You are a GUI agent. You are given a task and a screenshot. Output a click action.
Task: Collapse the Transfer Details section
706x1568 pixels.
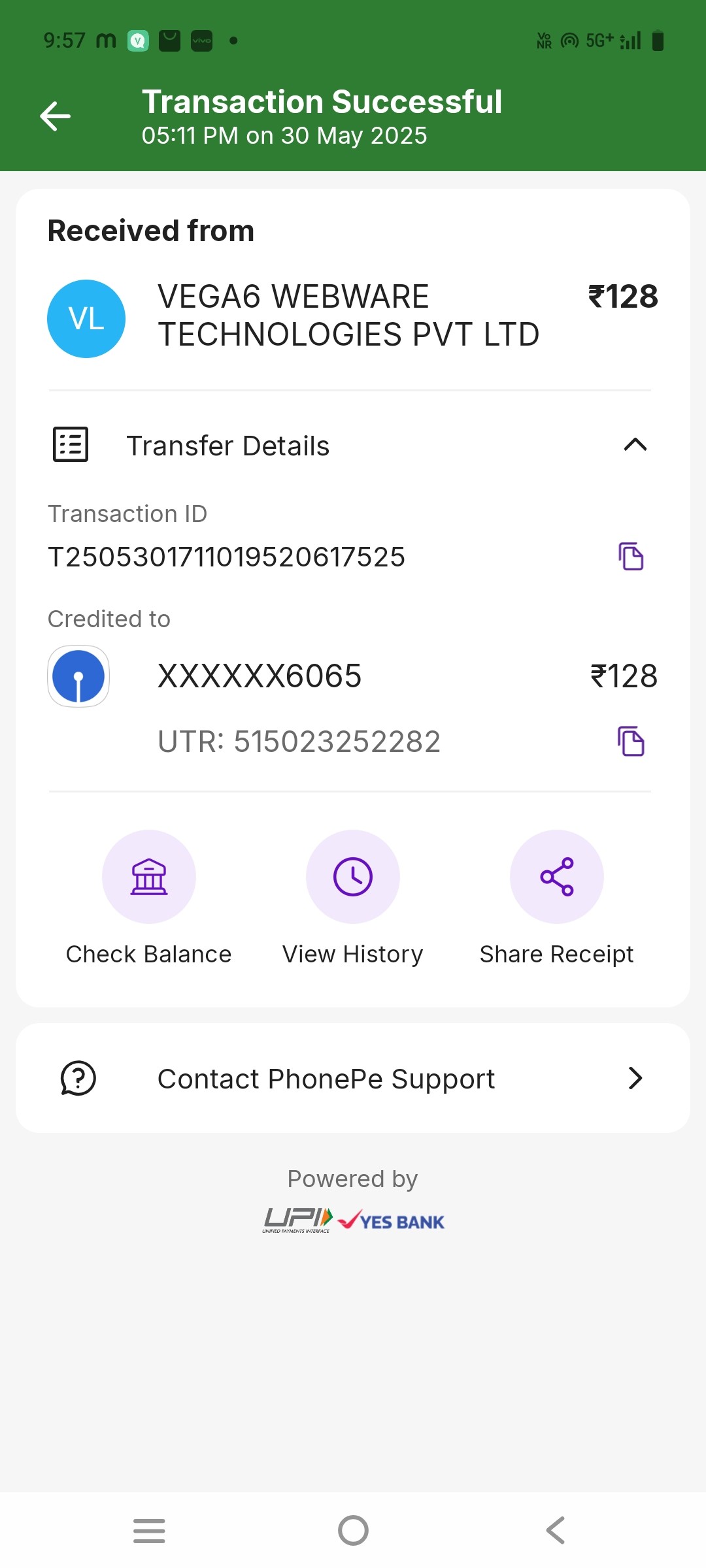pyautogui.click(x=635, y=446)
